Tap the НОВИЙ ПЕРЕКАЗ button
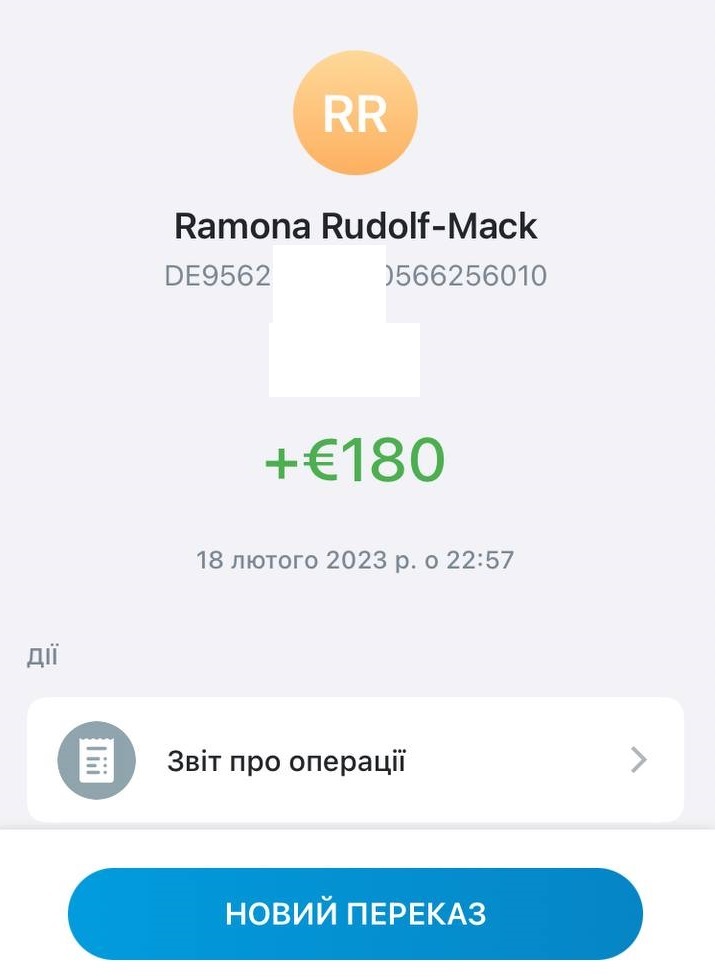 (x=355, y=913)
